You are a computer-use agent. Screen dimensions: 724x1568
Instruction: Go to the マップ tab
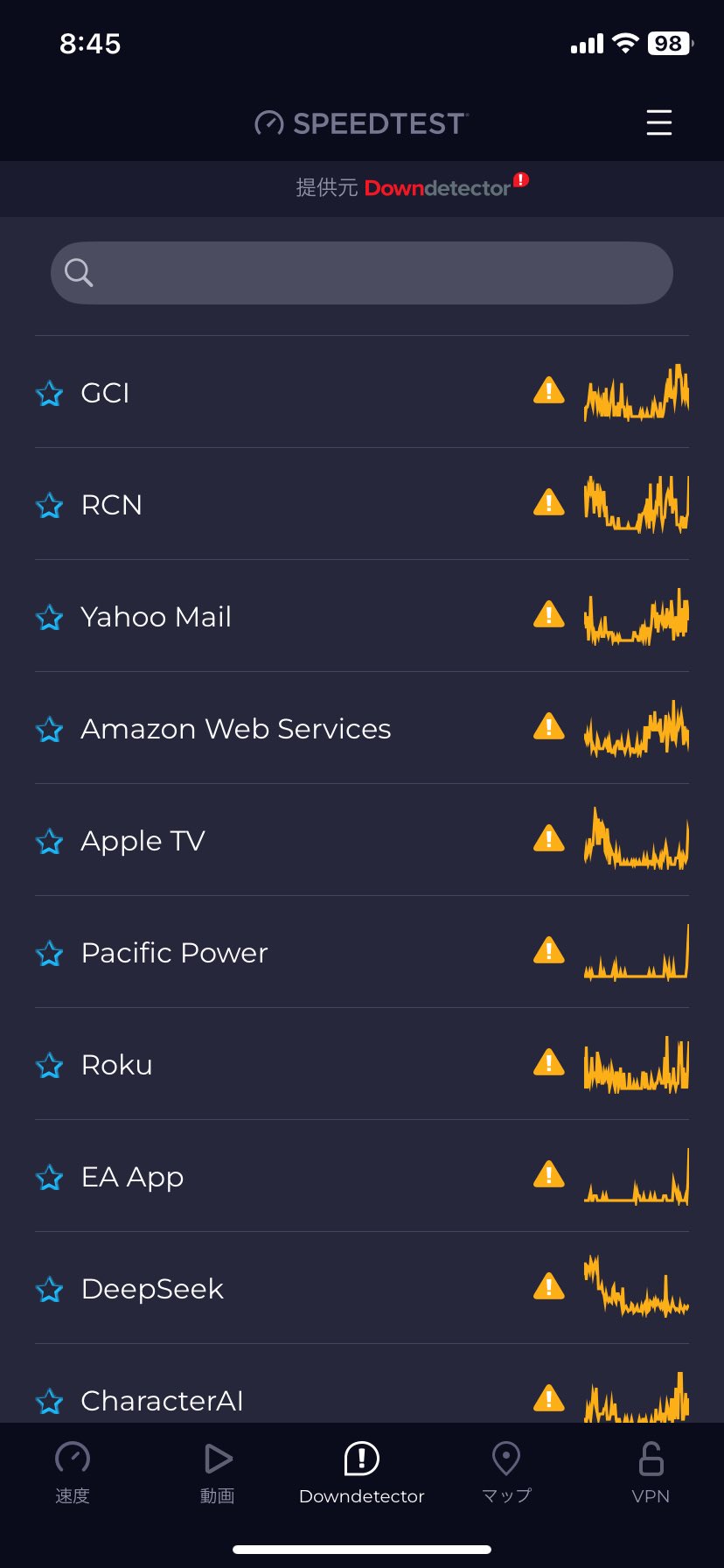point(506,1473)
